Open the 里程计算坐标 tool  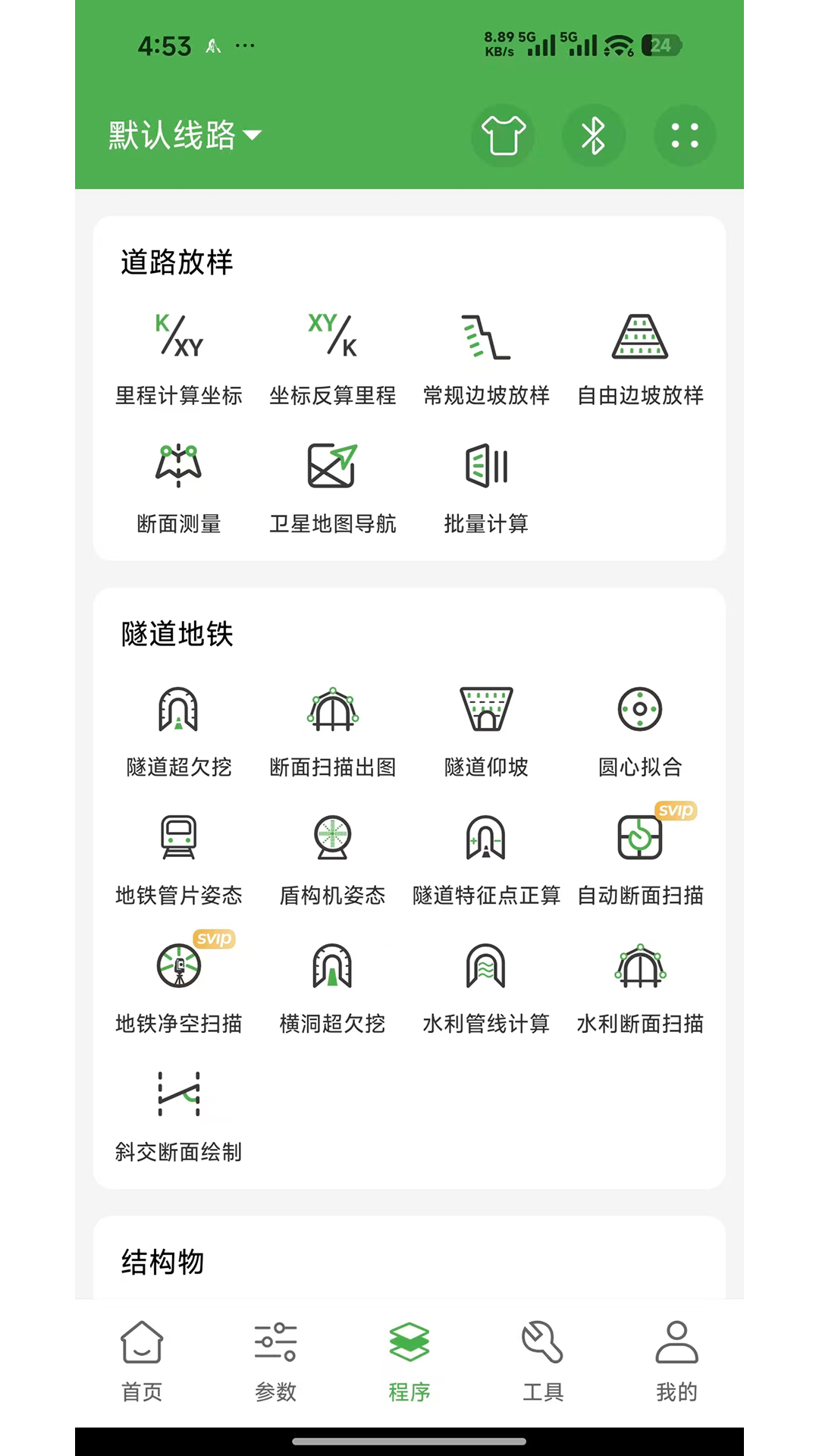(x=179, y=356)
